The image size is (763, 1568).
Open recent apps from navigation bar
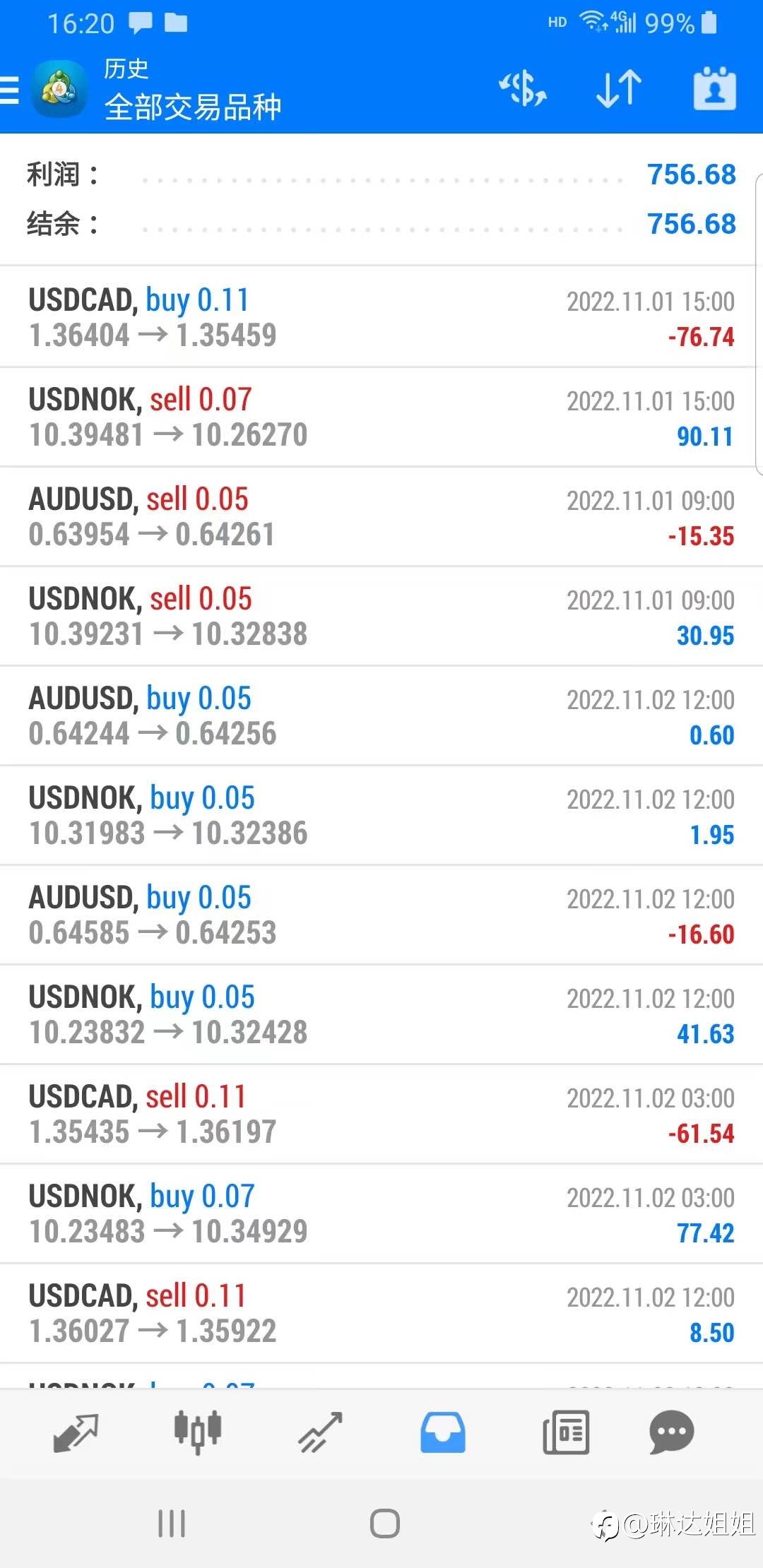click(172, 1524)
